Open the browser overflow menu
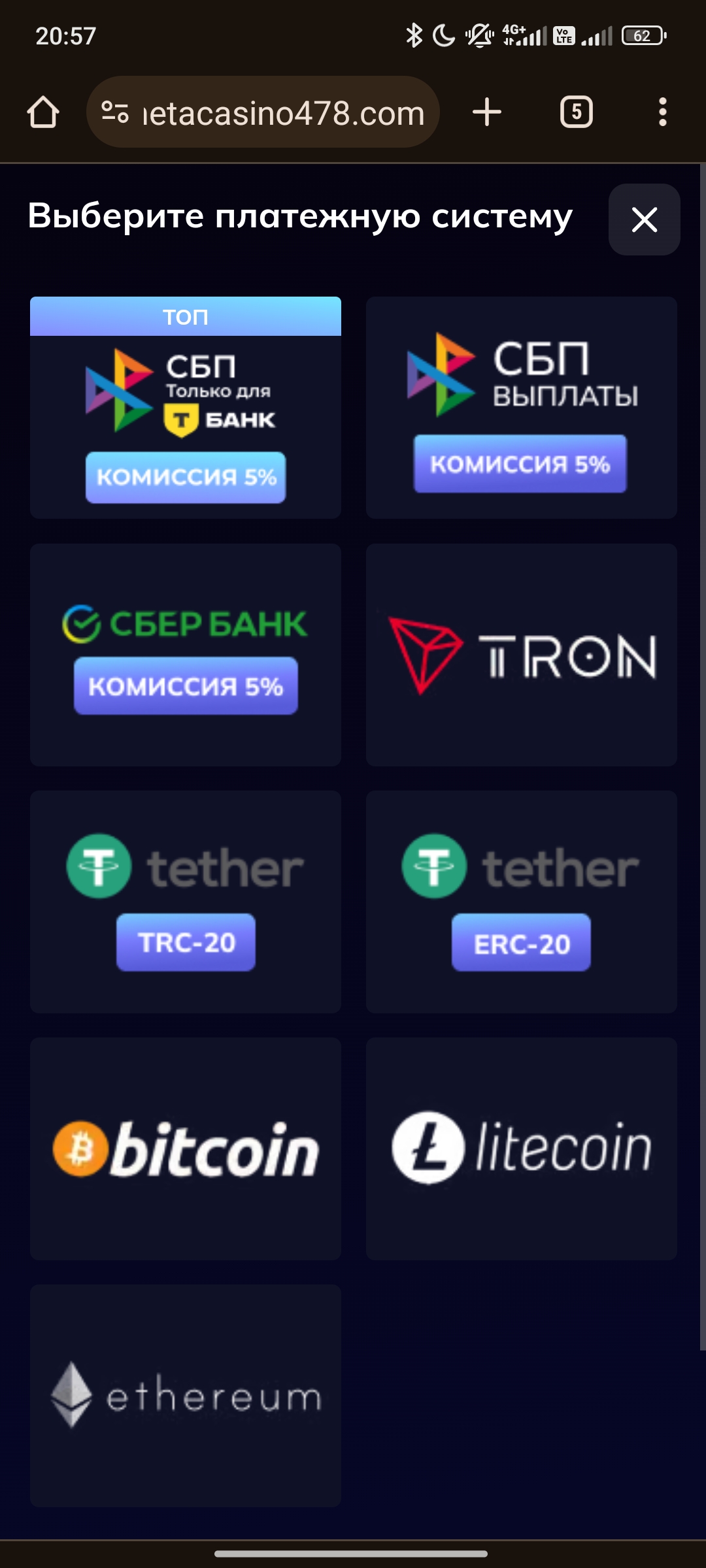Screen dimensions: 706x1568 (x=663, y=112)
